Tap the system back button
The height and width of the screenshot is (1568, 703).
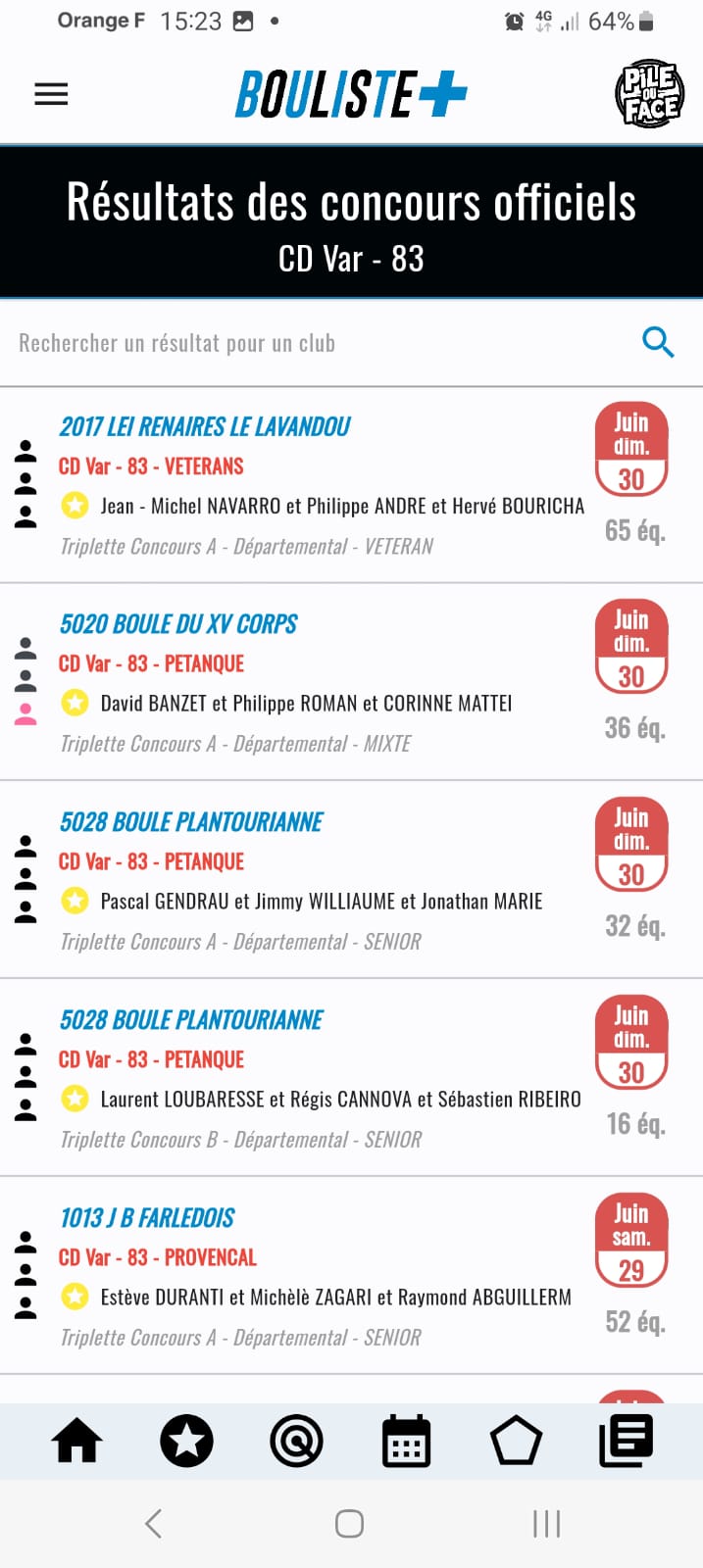153,1523
